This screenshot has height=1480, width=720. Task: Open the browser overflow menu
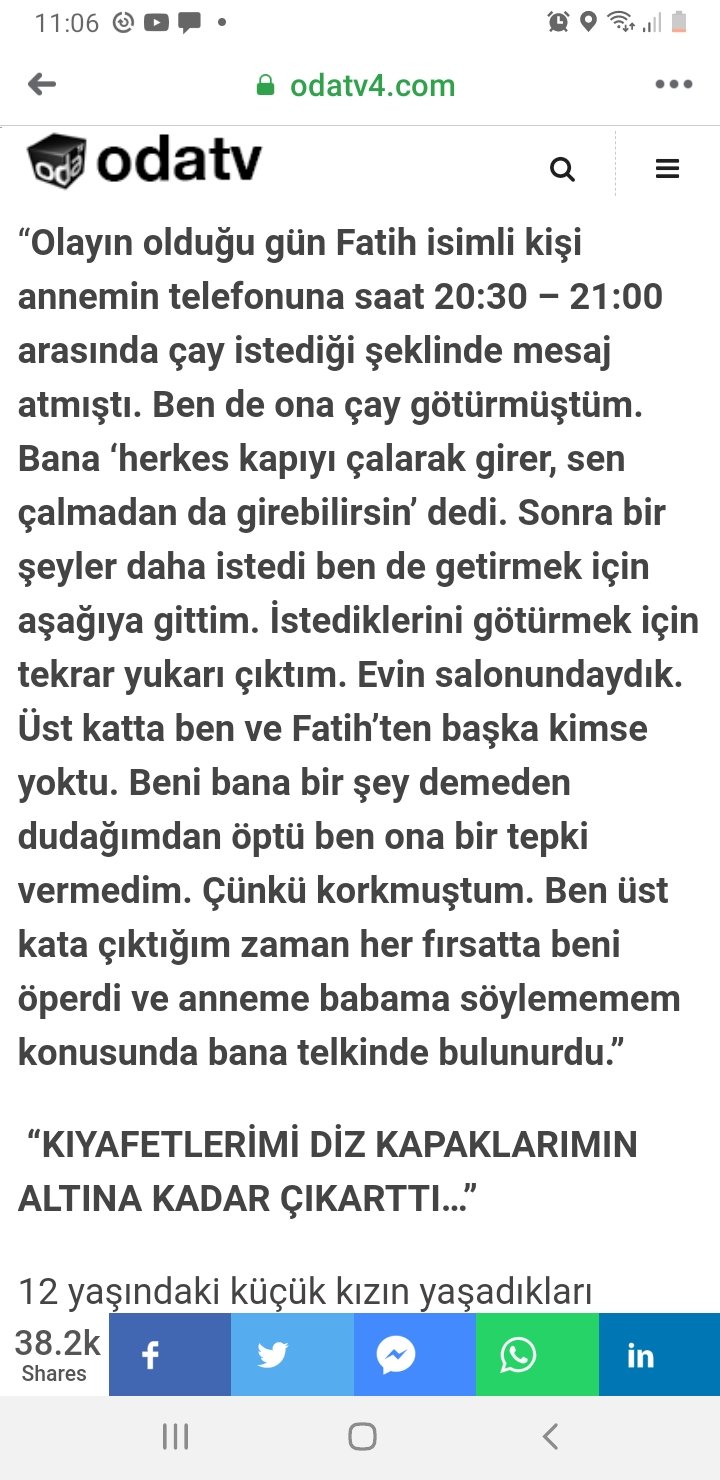coord(674,85)
